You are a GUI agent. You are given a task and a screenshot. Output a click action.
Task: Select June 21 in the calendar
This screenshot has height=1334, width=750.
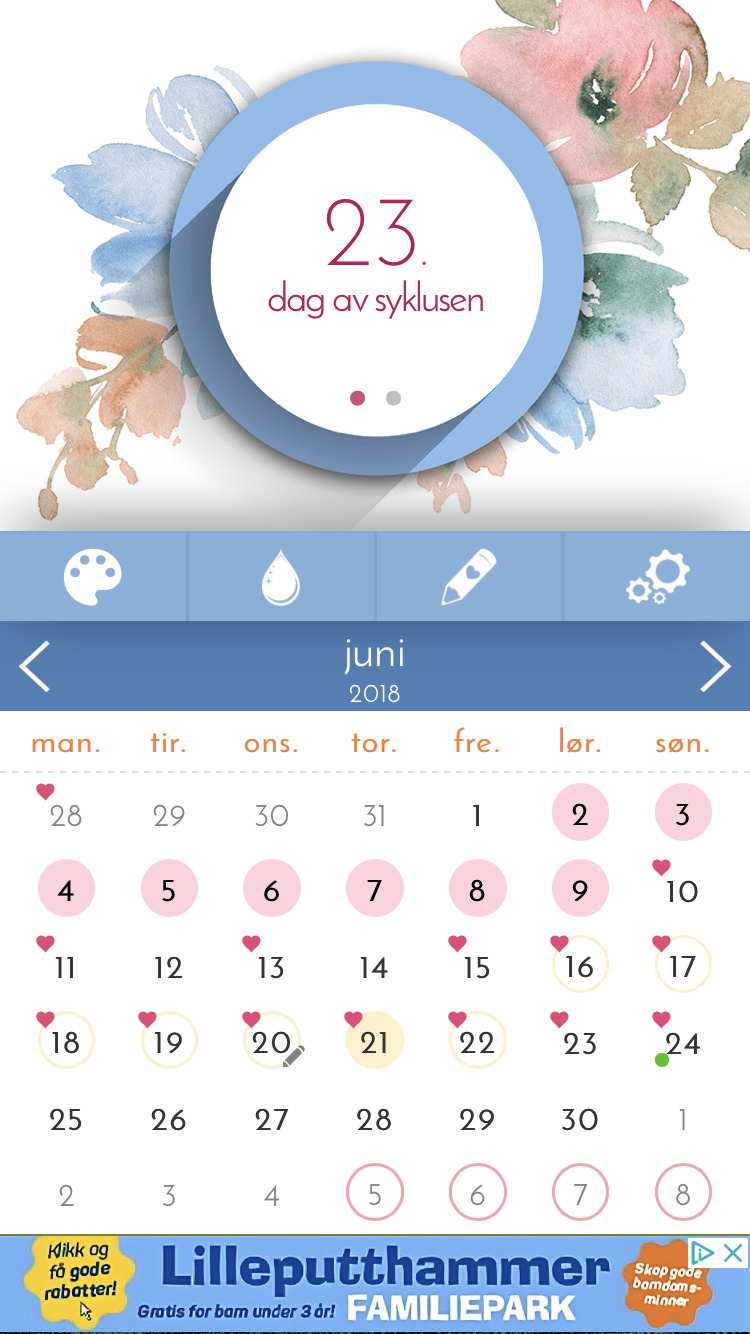[374, 1041]
